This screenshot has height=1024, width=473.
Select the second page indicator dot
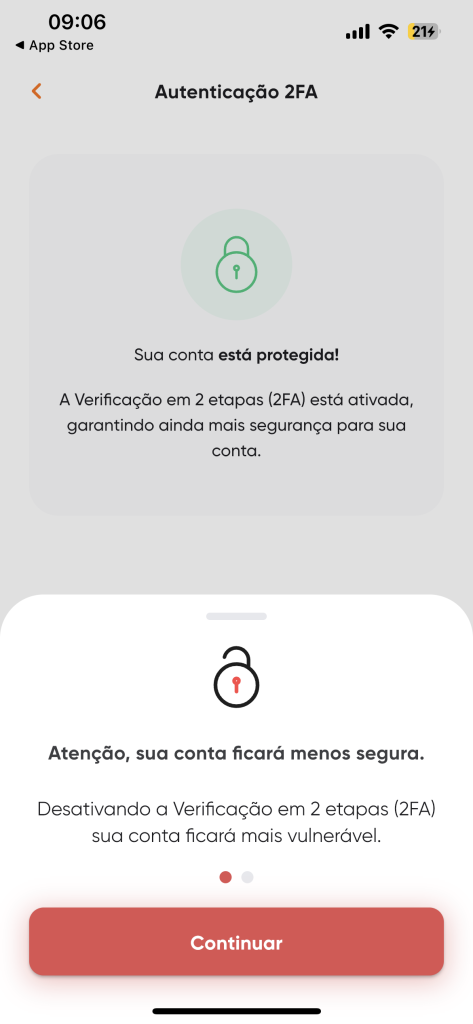[248, 877]
